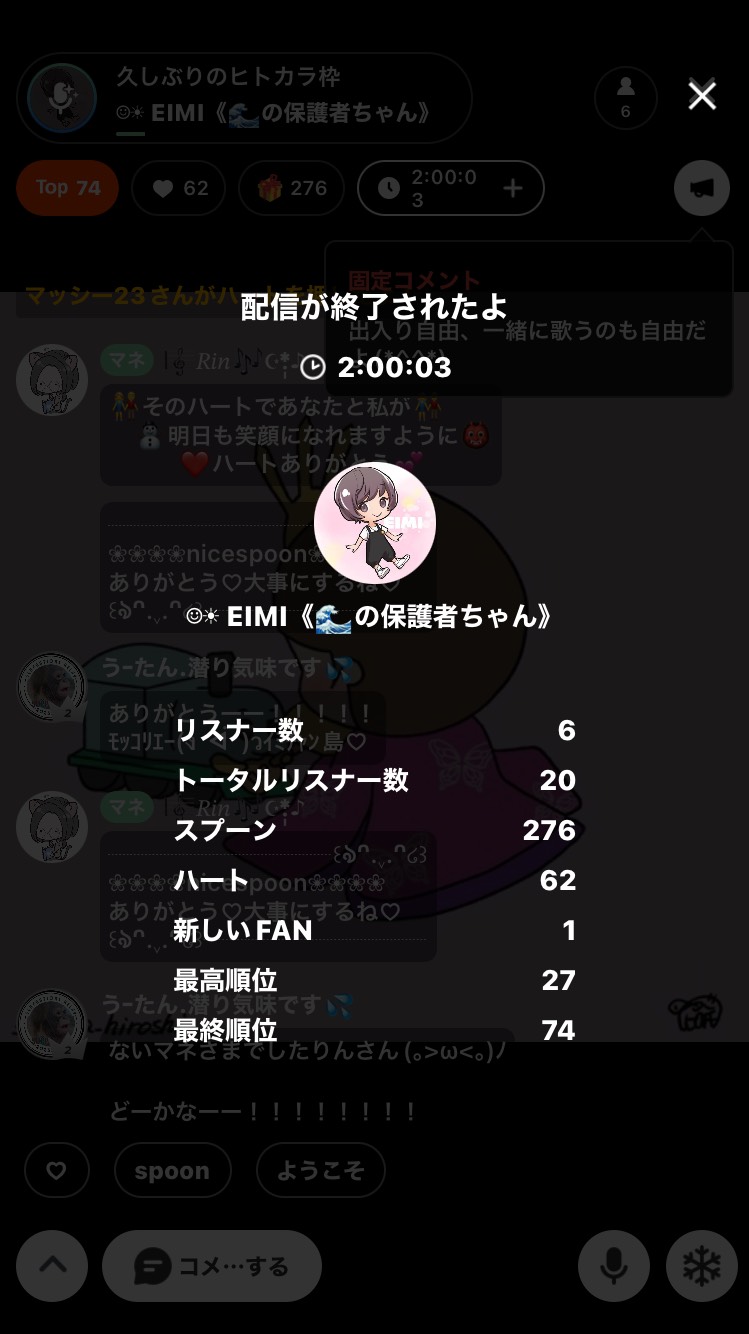Close the stream ended overlay
Image resolution: width=749 pixels, height=1334 pixels.
pyautogui.click(x=702, y=96)
